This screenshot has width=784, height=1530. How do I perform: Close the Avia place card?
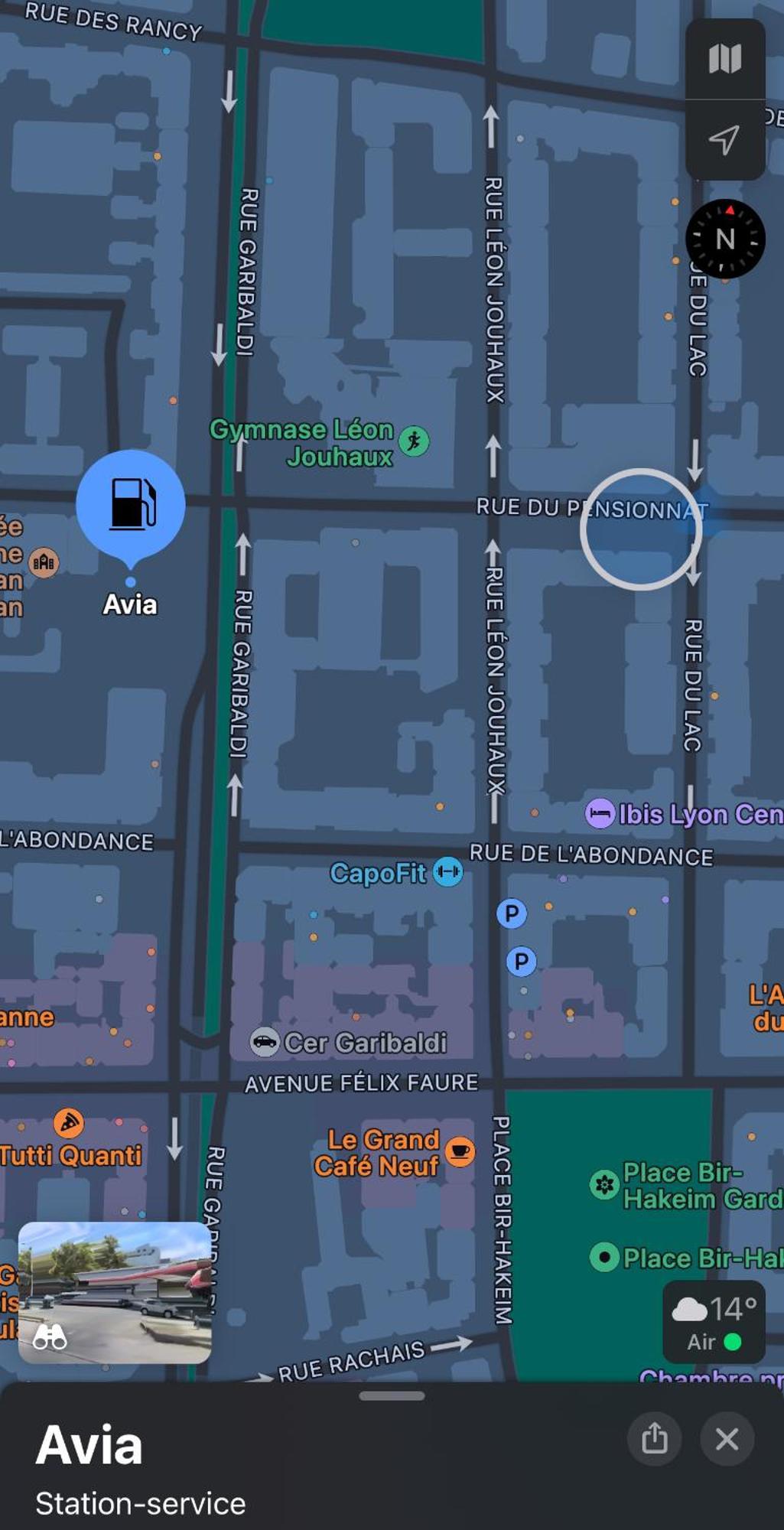727,1439
